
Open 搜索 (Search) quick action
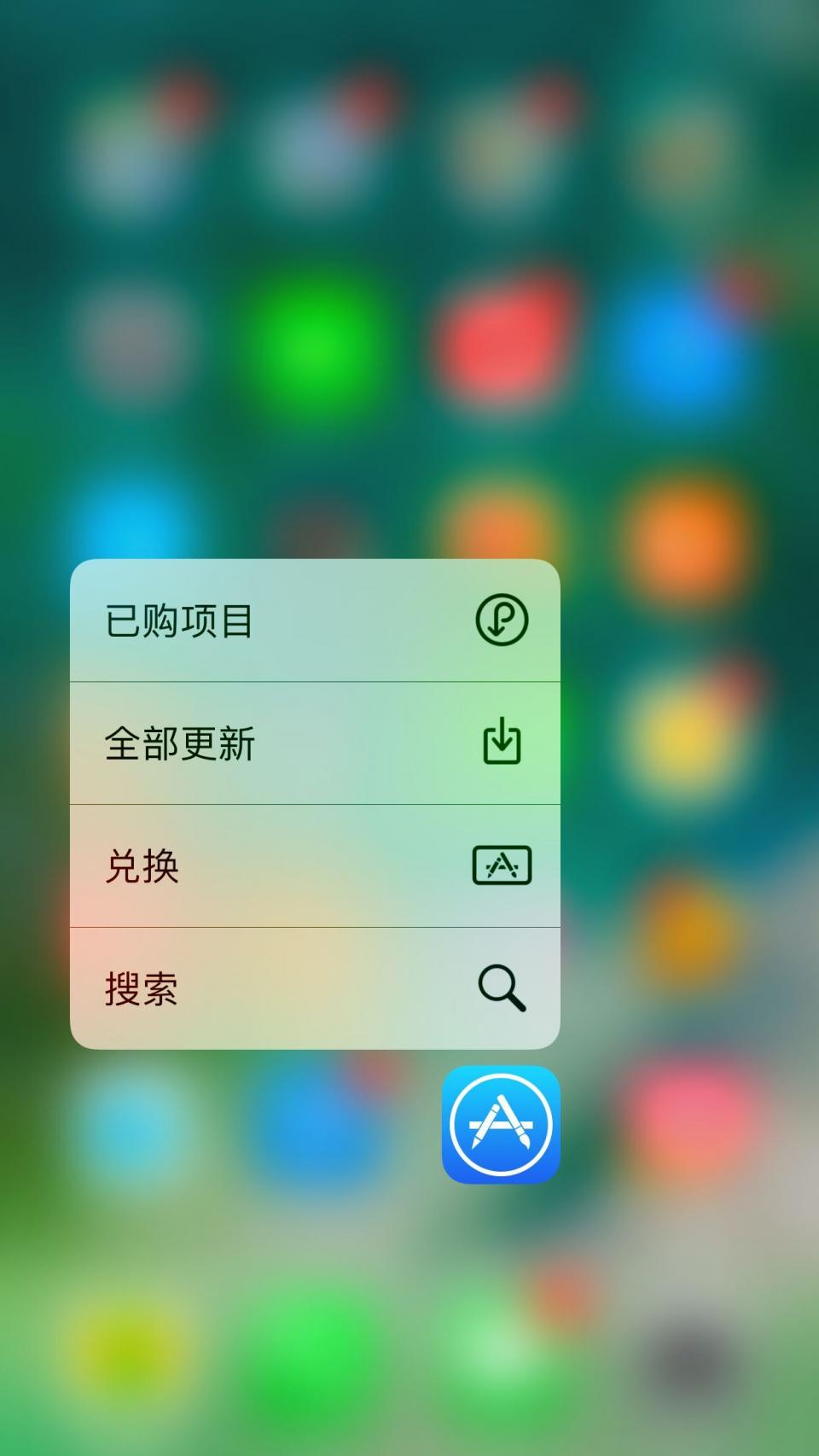[x=314, y=988]
